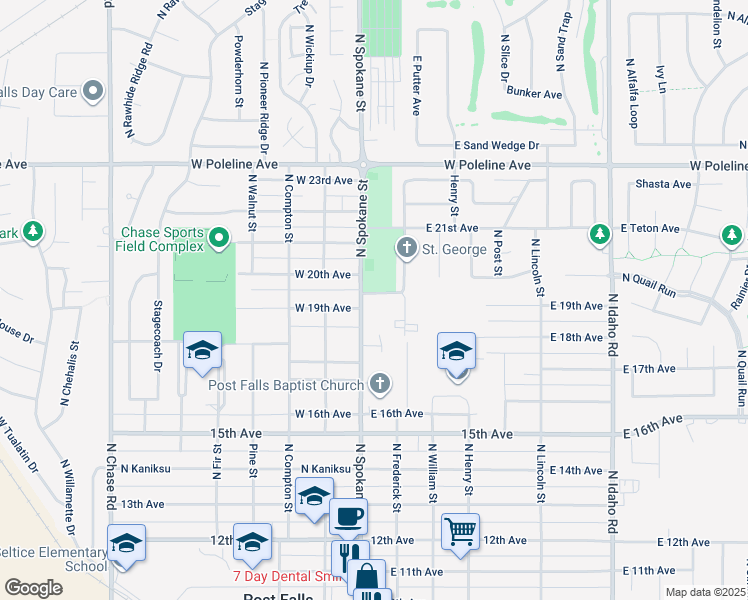
Task: Select the St. George church marker
Action: 407,248
